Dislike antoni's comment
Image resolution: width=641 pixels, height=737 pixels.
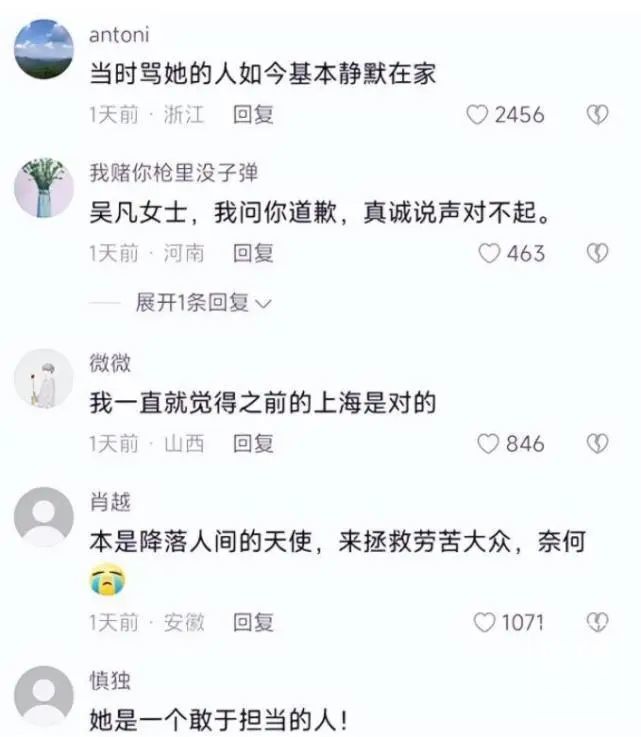coord(597,115)
